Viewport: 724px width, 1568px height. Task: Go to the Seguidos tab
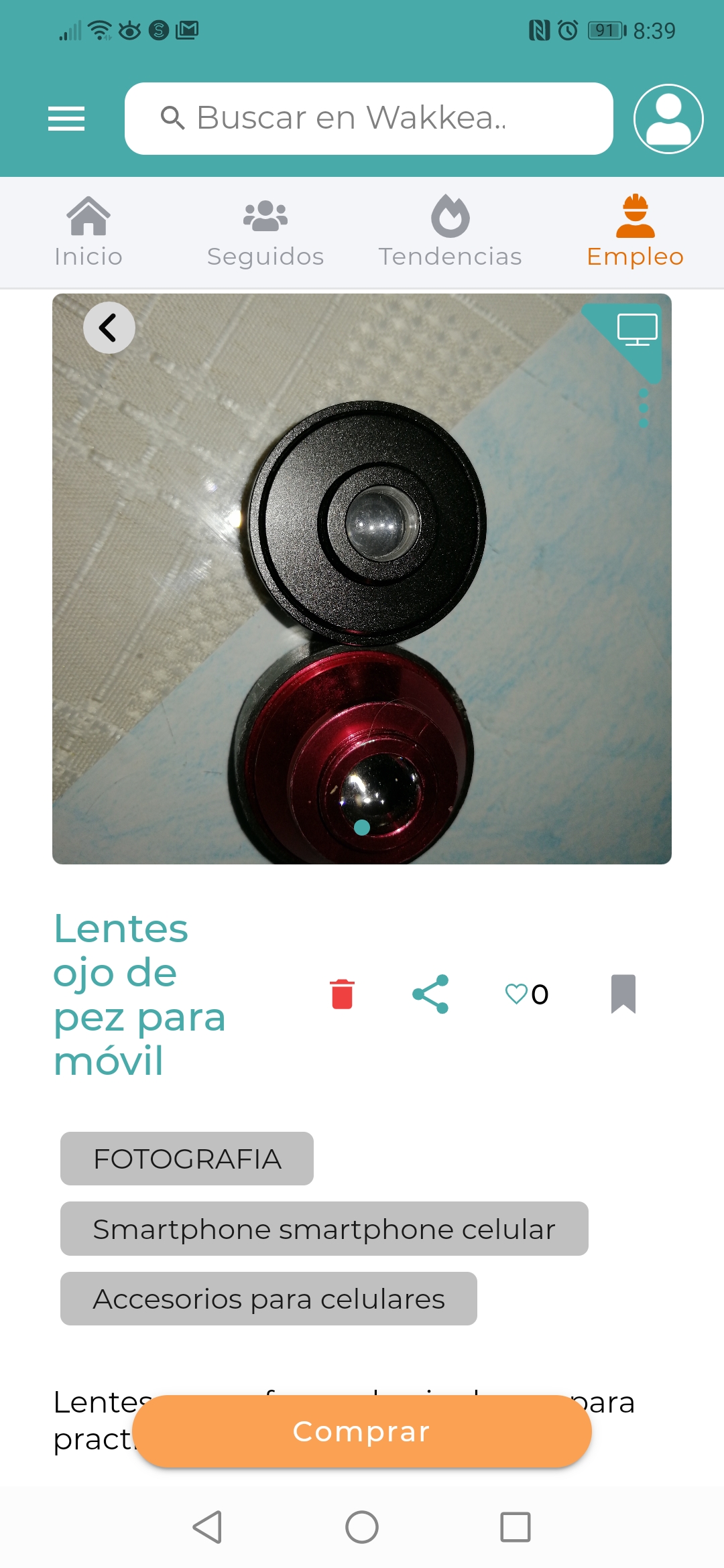265,232
